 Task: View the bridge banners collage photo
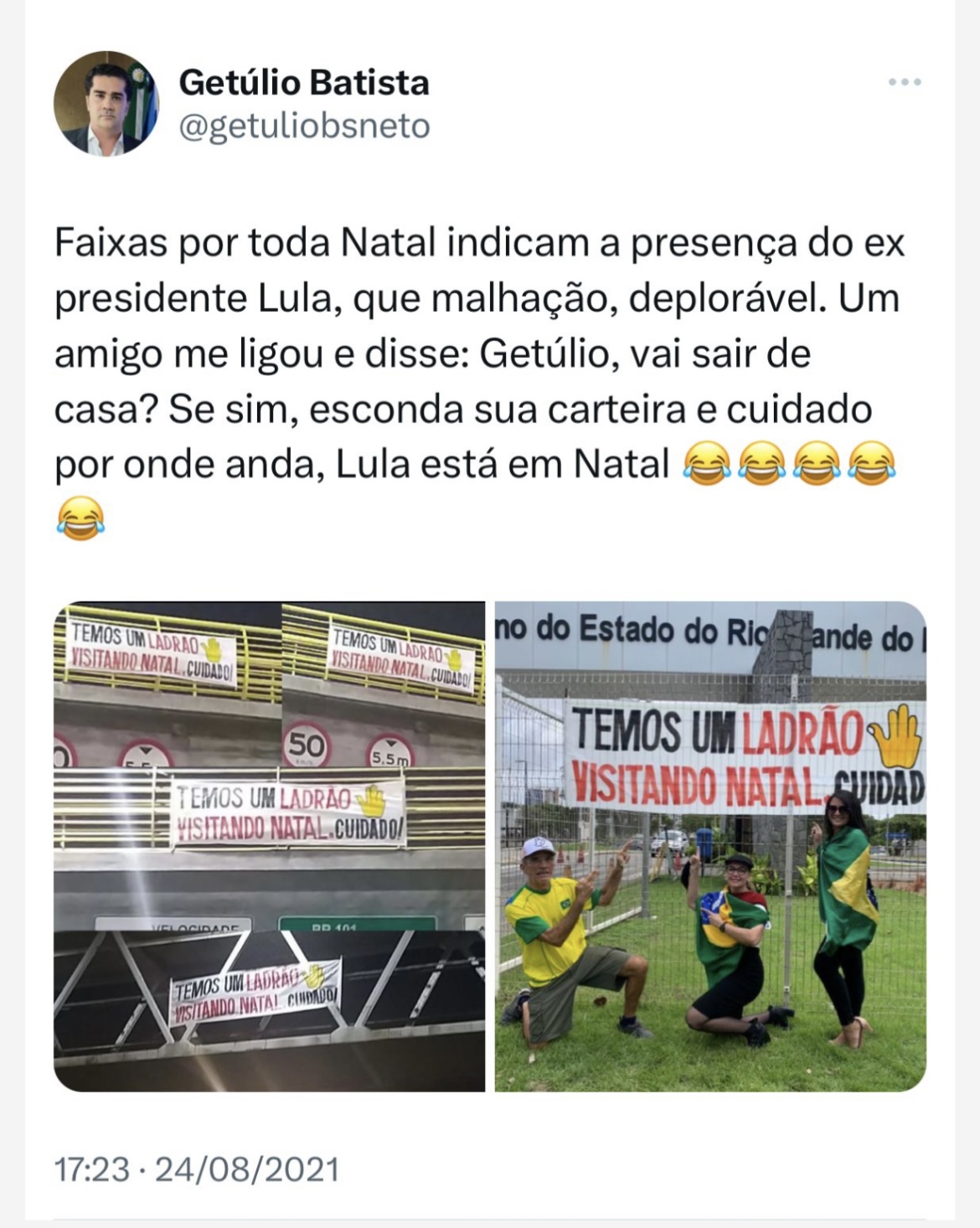point(269,846)
